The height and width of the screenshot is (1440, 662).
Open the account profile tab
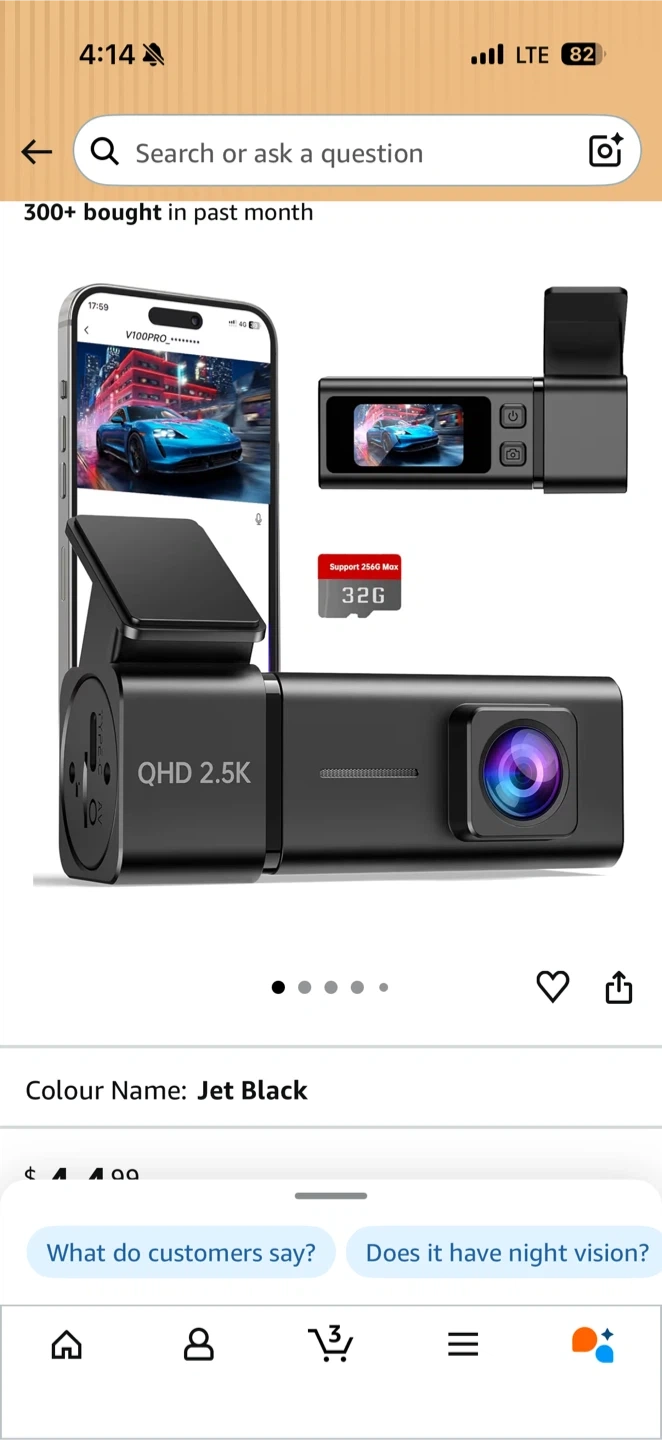coord(199,1344)
